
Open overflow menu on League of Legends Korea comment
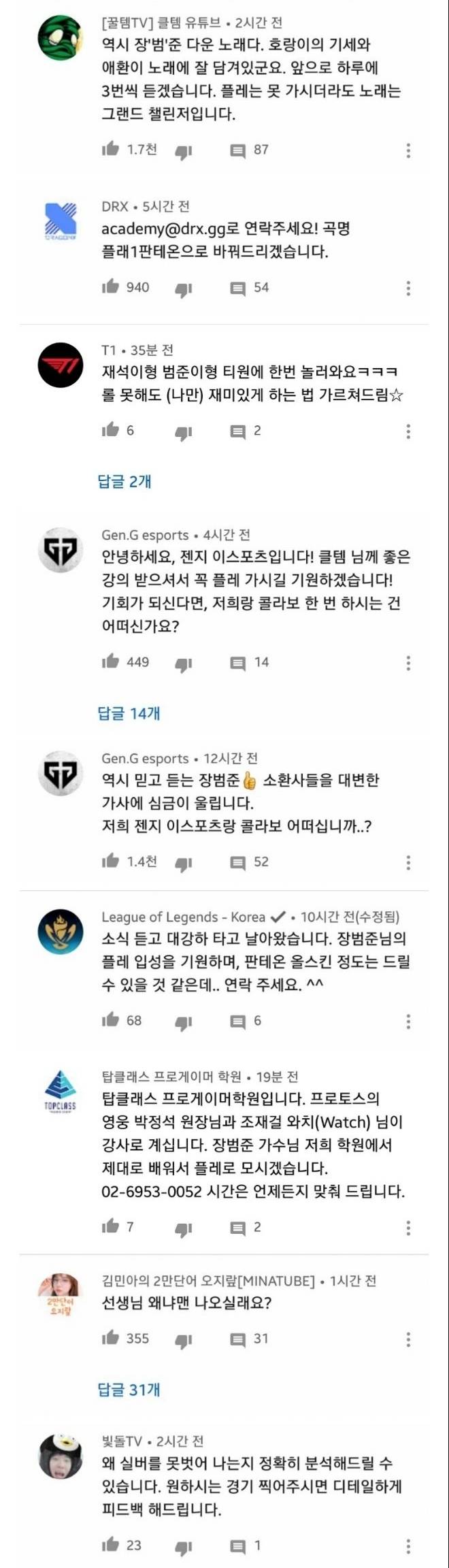(x=408, y=1021)
